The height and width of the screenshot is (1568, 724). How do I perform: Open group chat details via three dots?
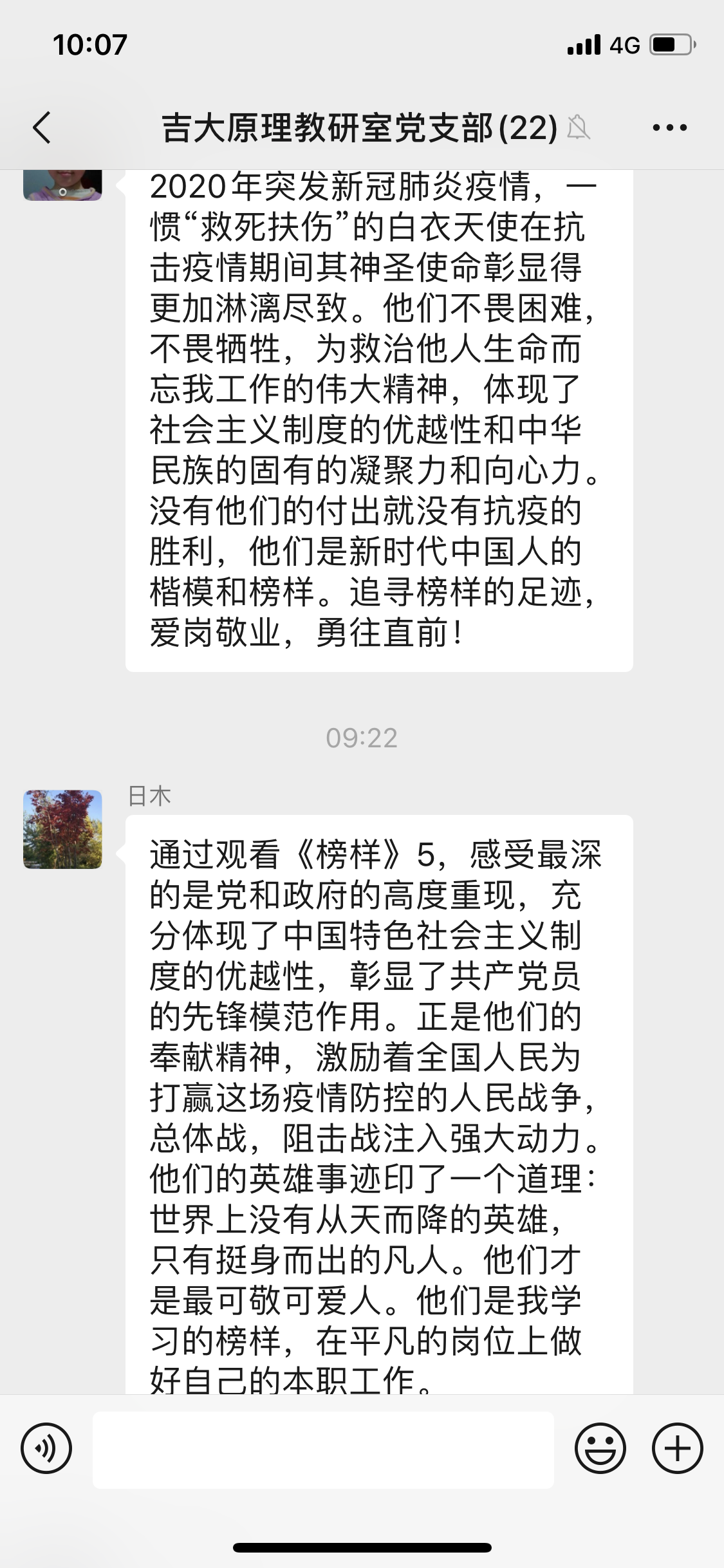669,127
